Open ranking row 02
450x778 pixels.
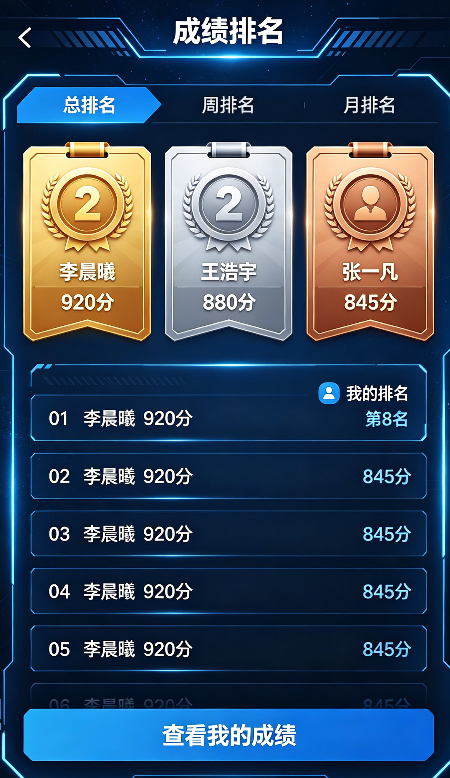coord(229,476)
